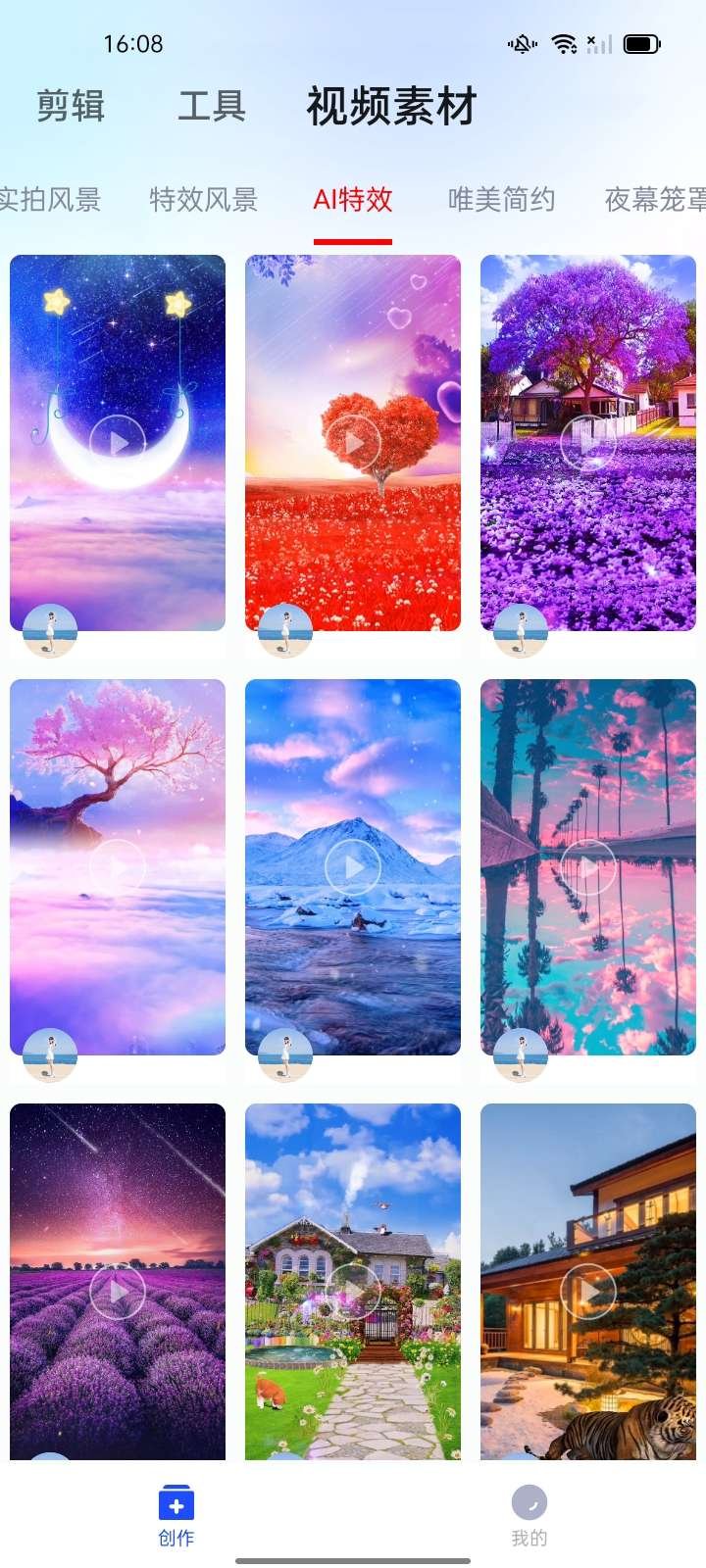
Task: Select the 实拍风景 category
Action: point(49,200)
